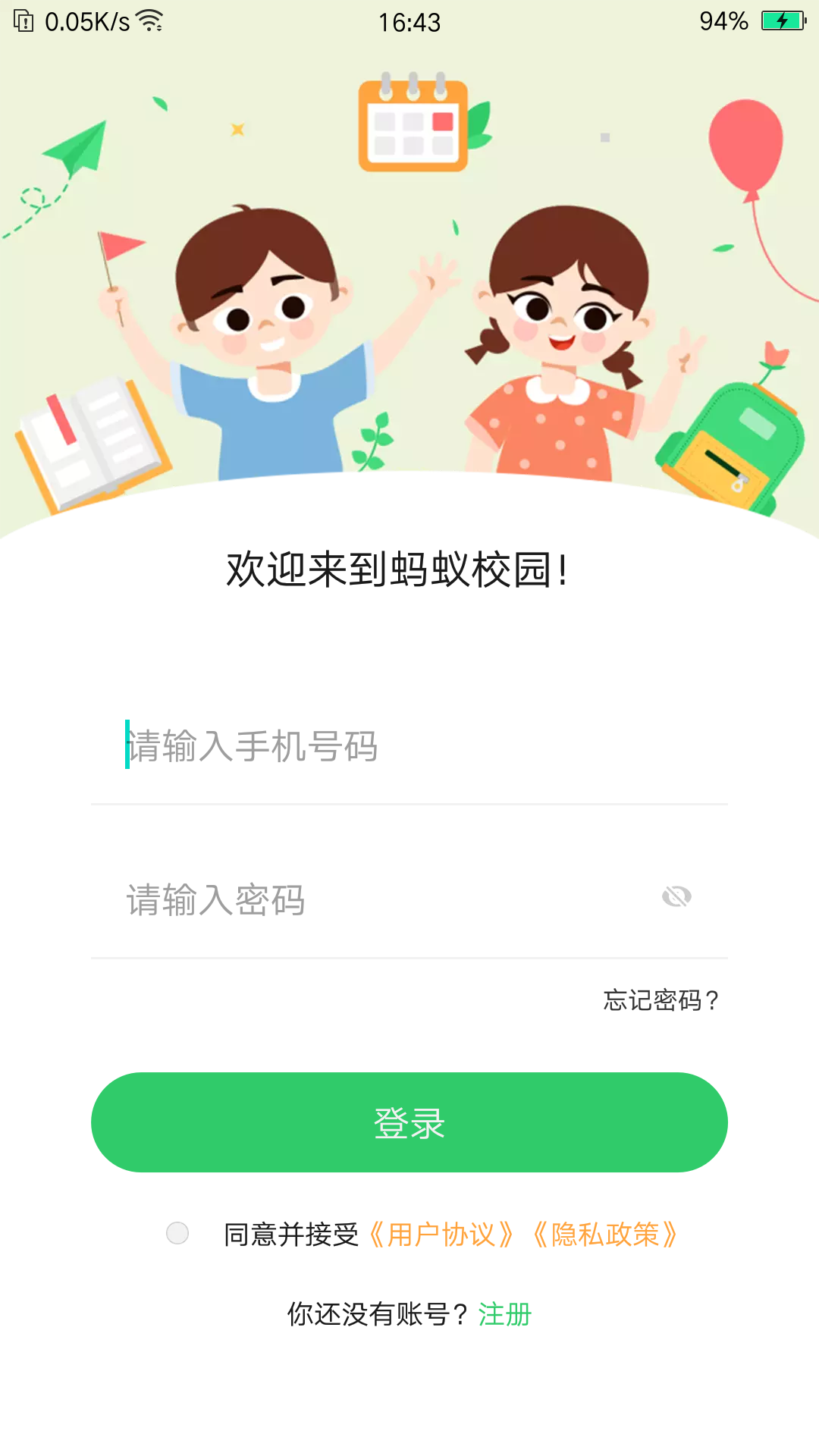Tap the green 登录 login button
Screen dimensions: 819x1456
tap(409, 1122)
